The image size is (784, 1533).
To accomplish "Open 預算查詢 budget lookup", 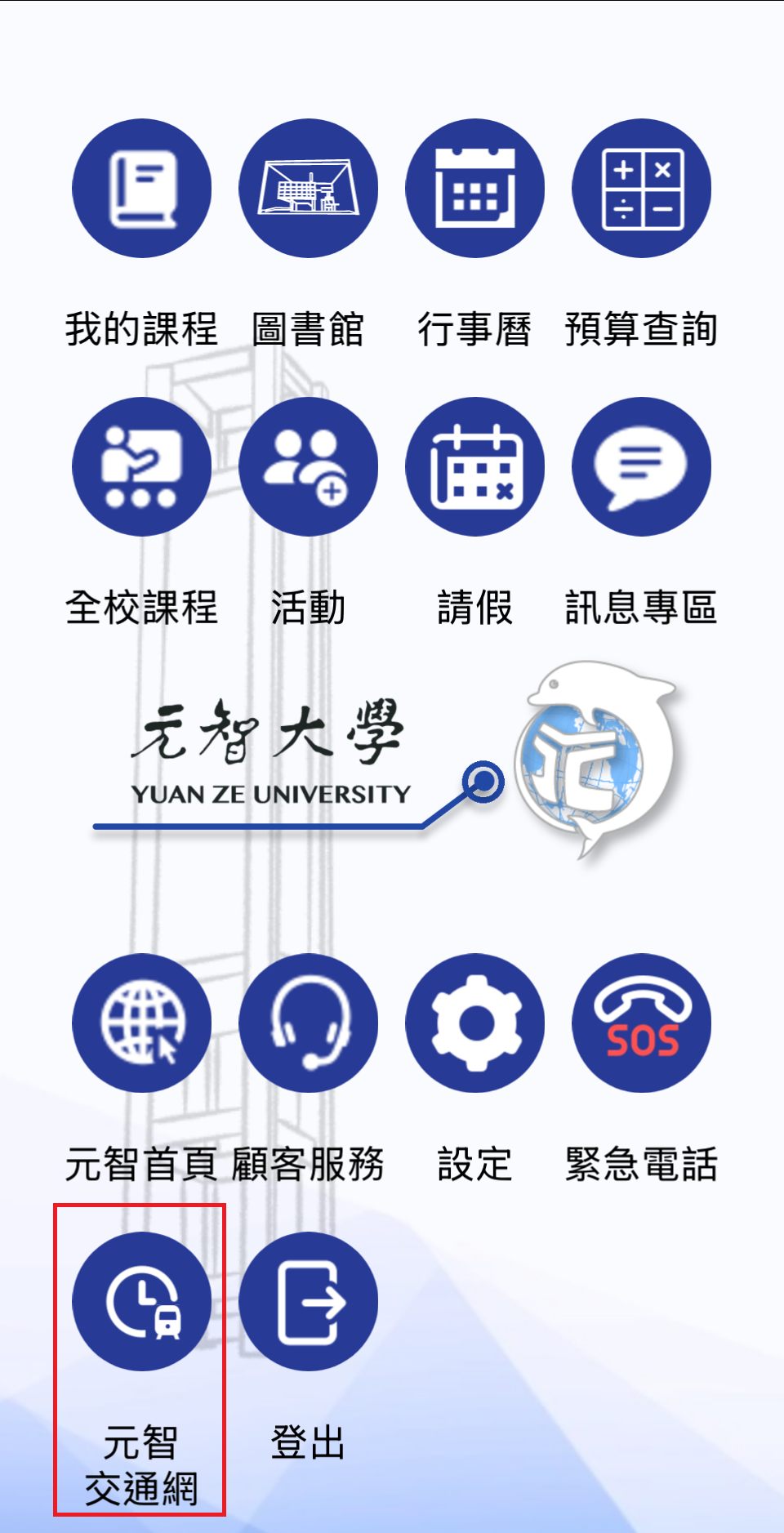I will 641,189.
